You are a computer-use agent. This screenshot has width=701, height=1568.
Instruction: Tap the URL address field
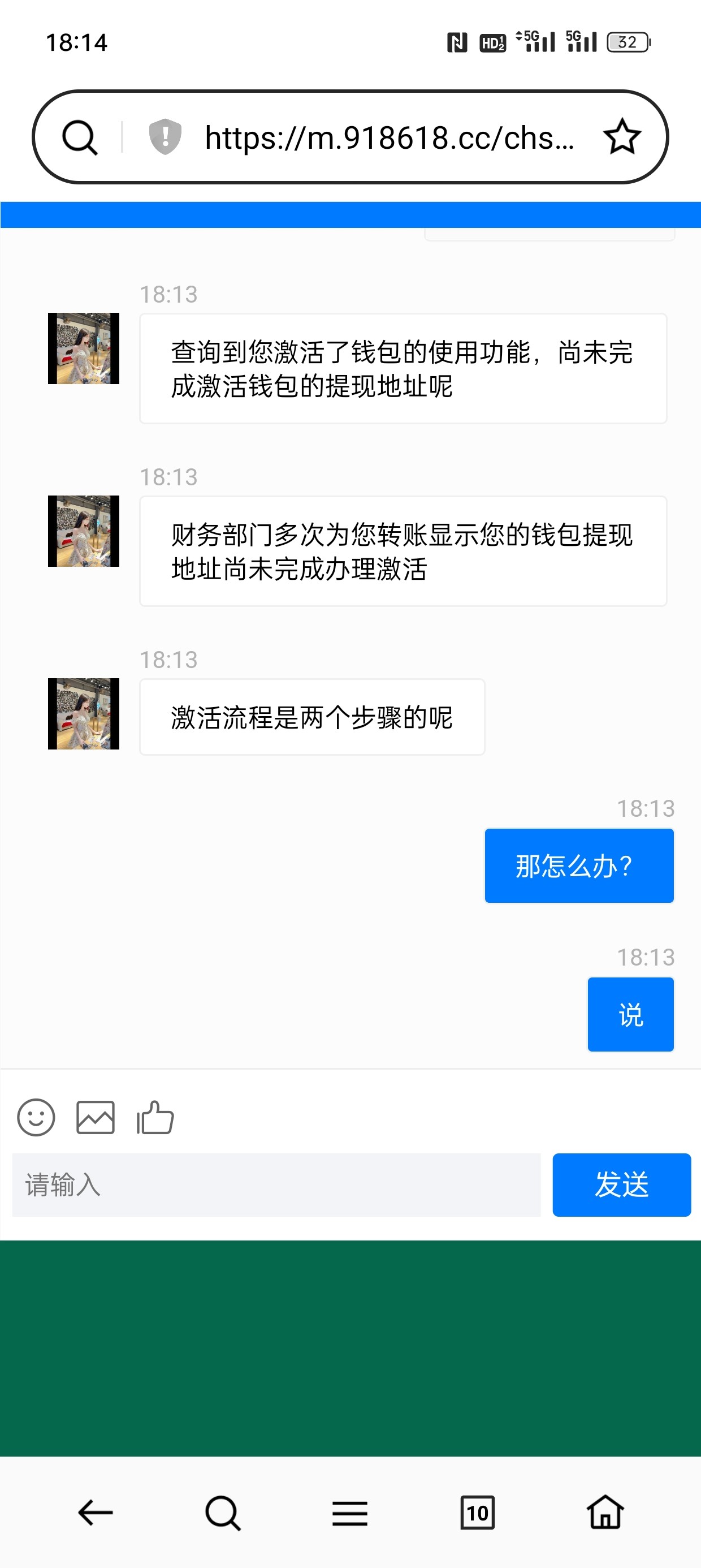click(390, 137)
